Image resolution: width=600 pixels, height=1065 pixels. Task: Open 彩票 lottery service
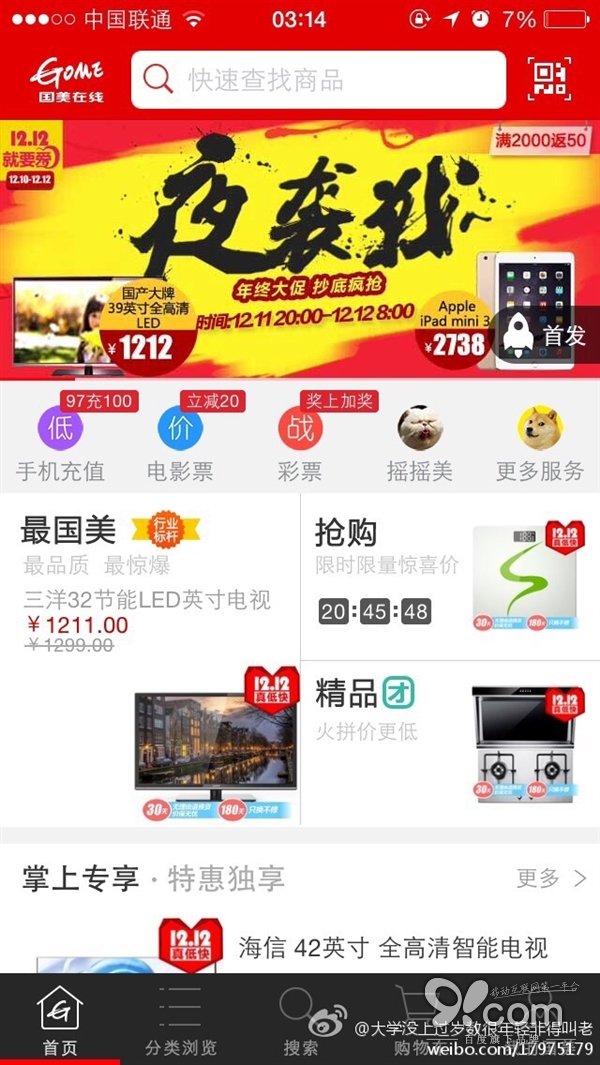tap(300, 443)
